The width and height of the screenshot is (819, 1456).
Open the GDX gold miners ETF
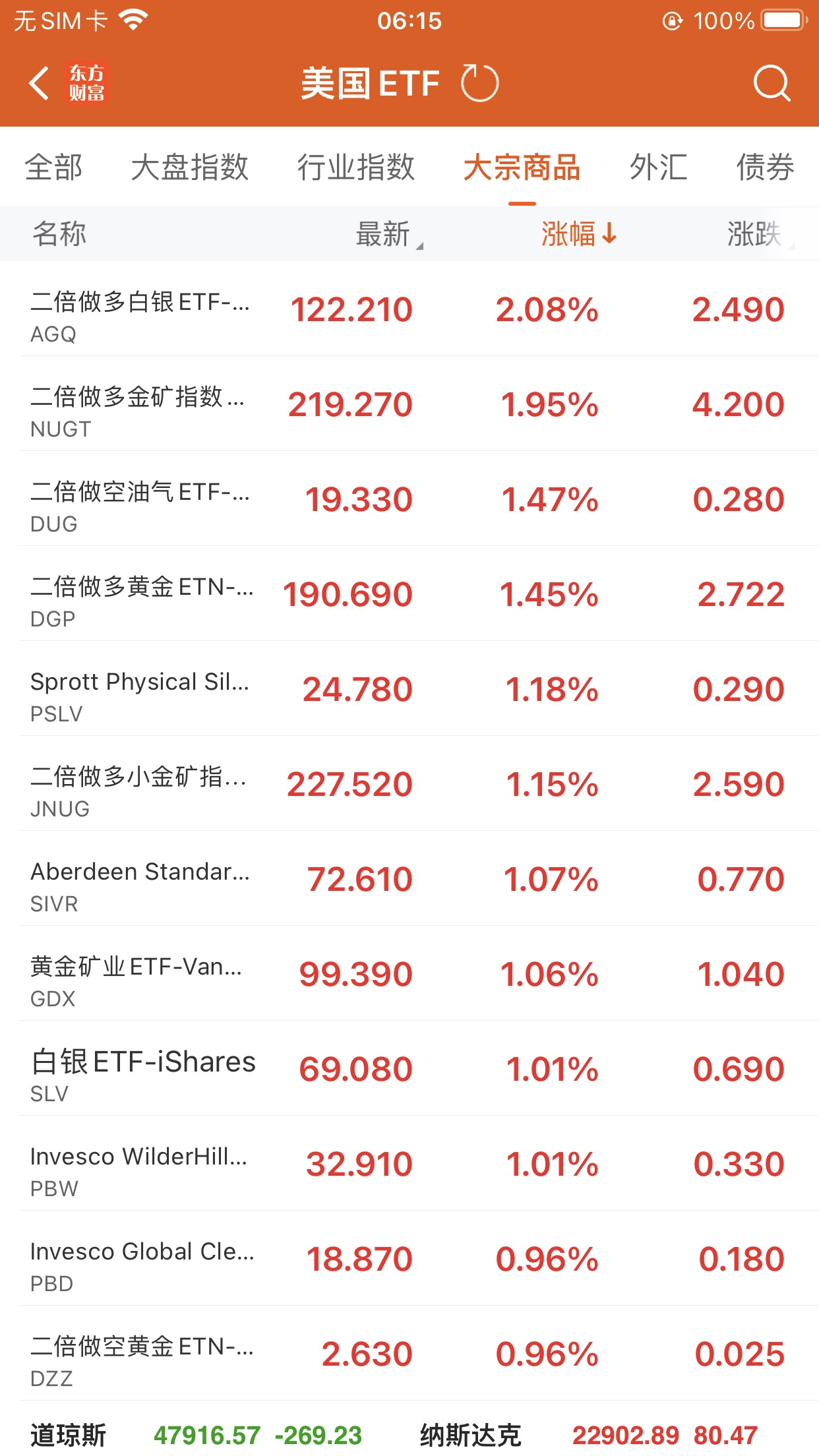409,975
